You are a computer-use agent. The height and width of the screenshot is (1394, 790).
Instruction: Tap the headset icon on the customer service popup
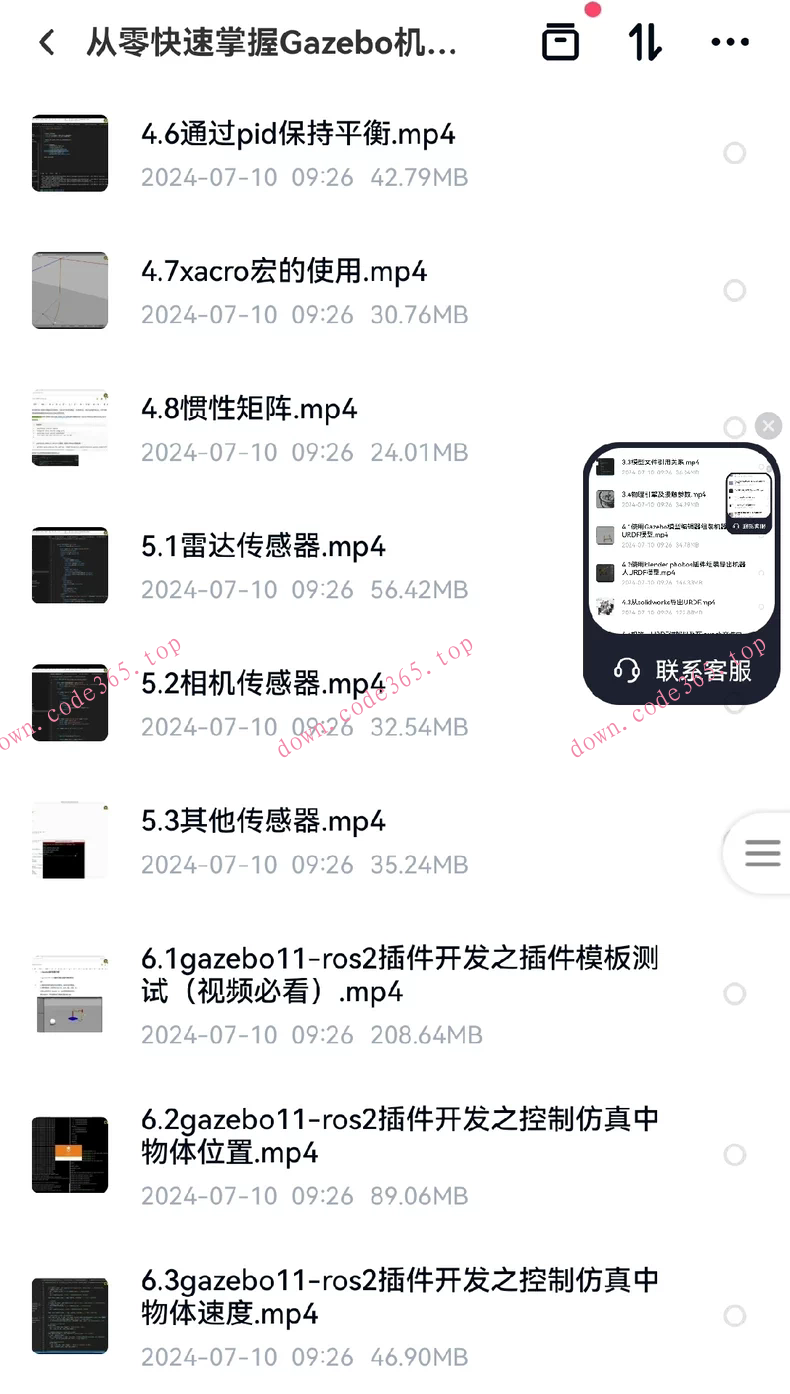pyautogui.click(x=628, y=672)
